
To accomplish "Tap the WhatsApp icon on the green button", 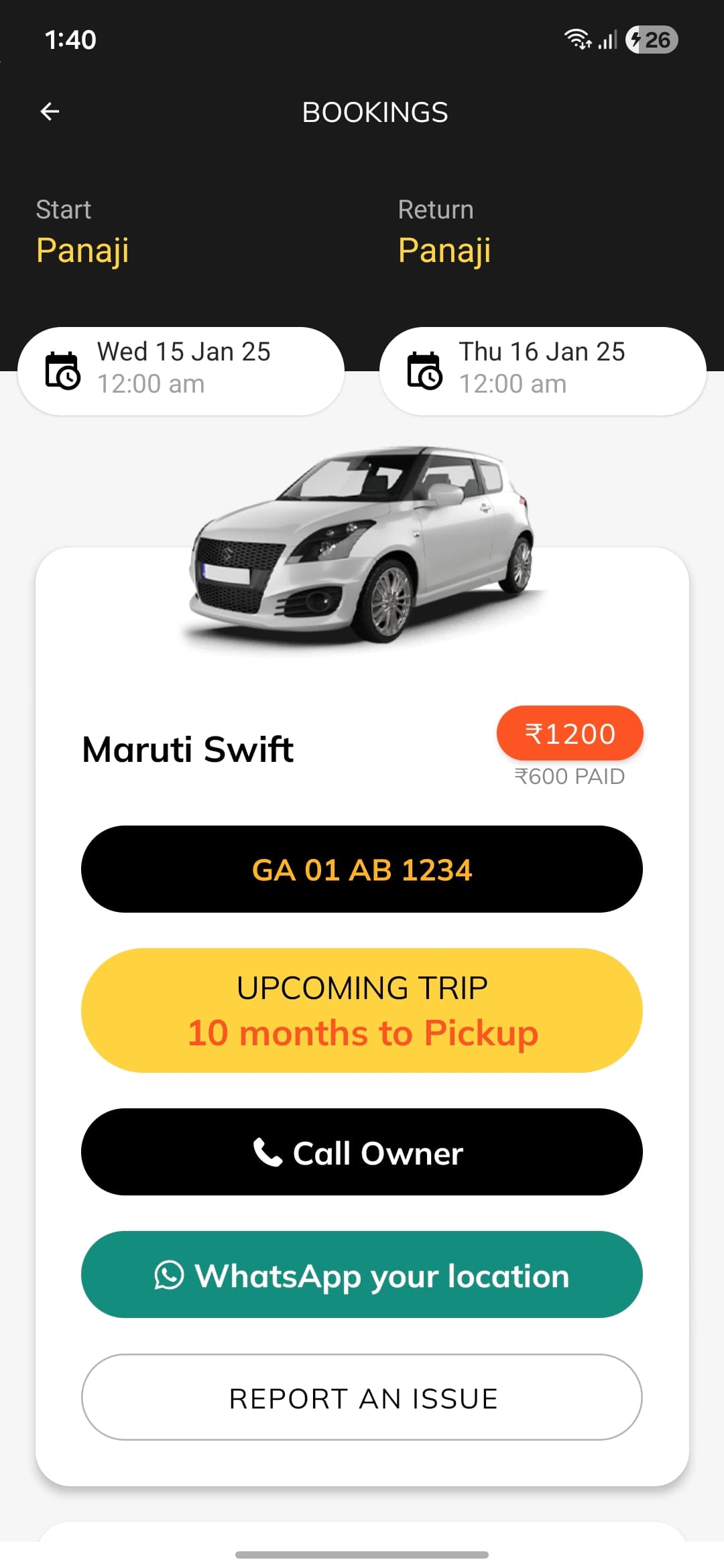I will 168,1275.
